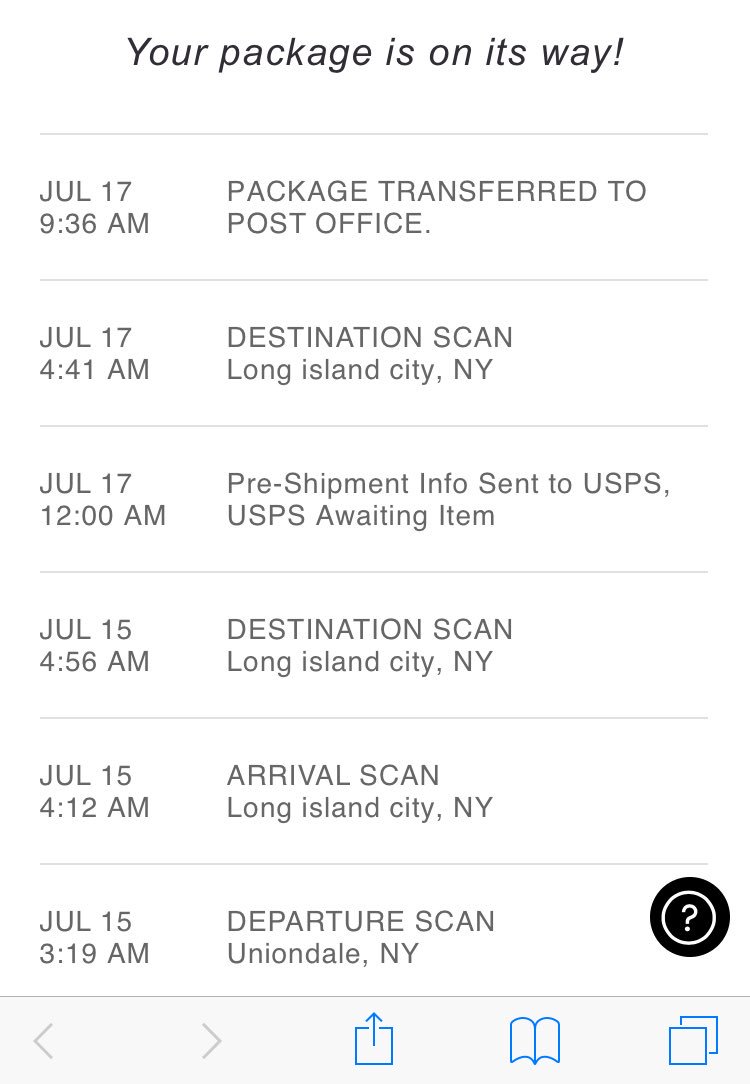Go back to the previous page
The height and width of the screenshot is (1084, 750).
[43, 1041]
